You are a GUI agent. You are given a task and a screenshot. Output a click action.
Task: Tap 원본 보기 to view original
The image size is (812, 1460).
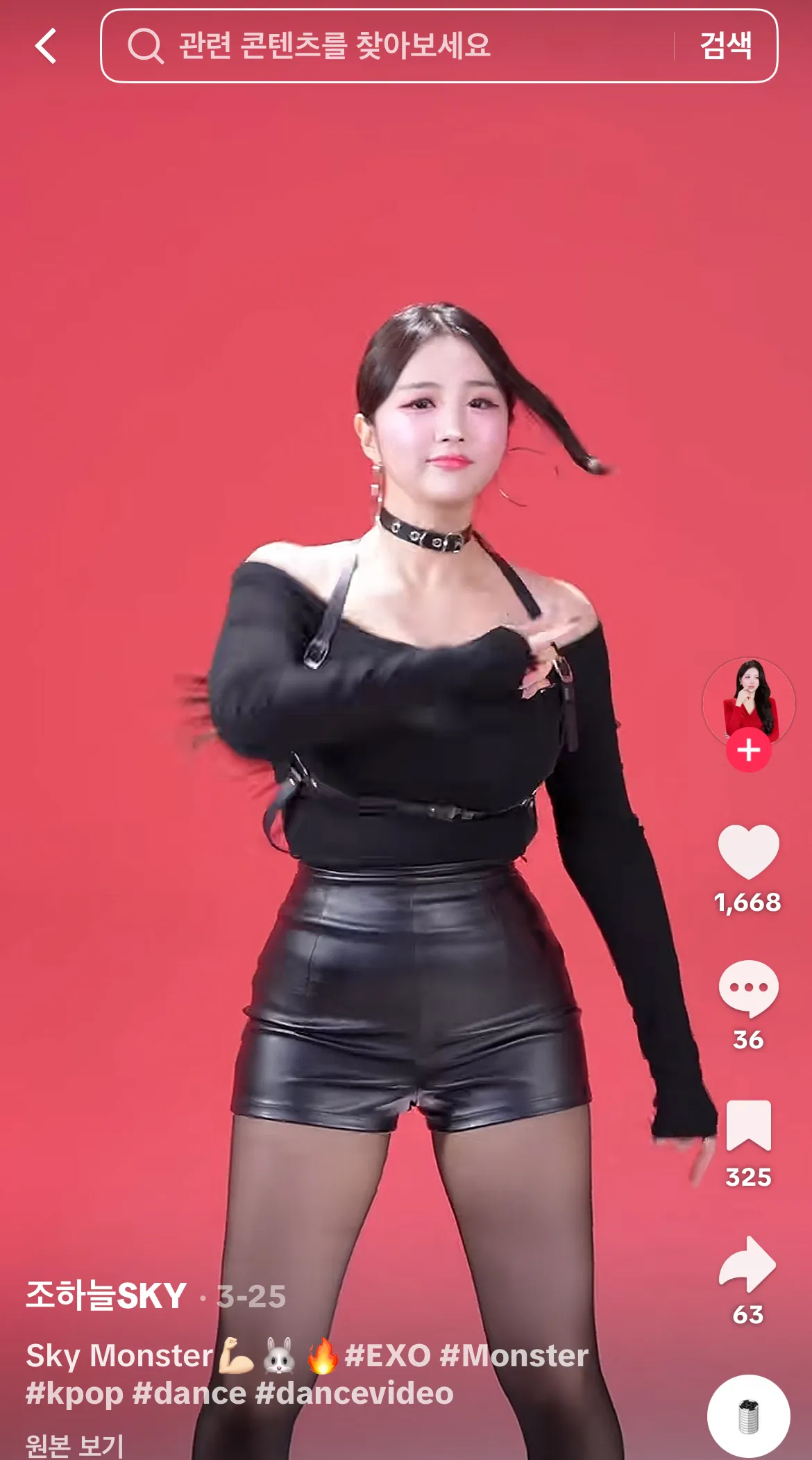(74, 1445)
